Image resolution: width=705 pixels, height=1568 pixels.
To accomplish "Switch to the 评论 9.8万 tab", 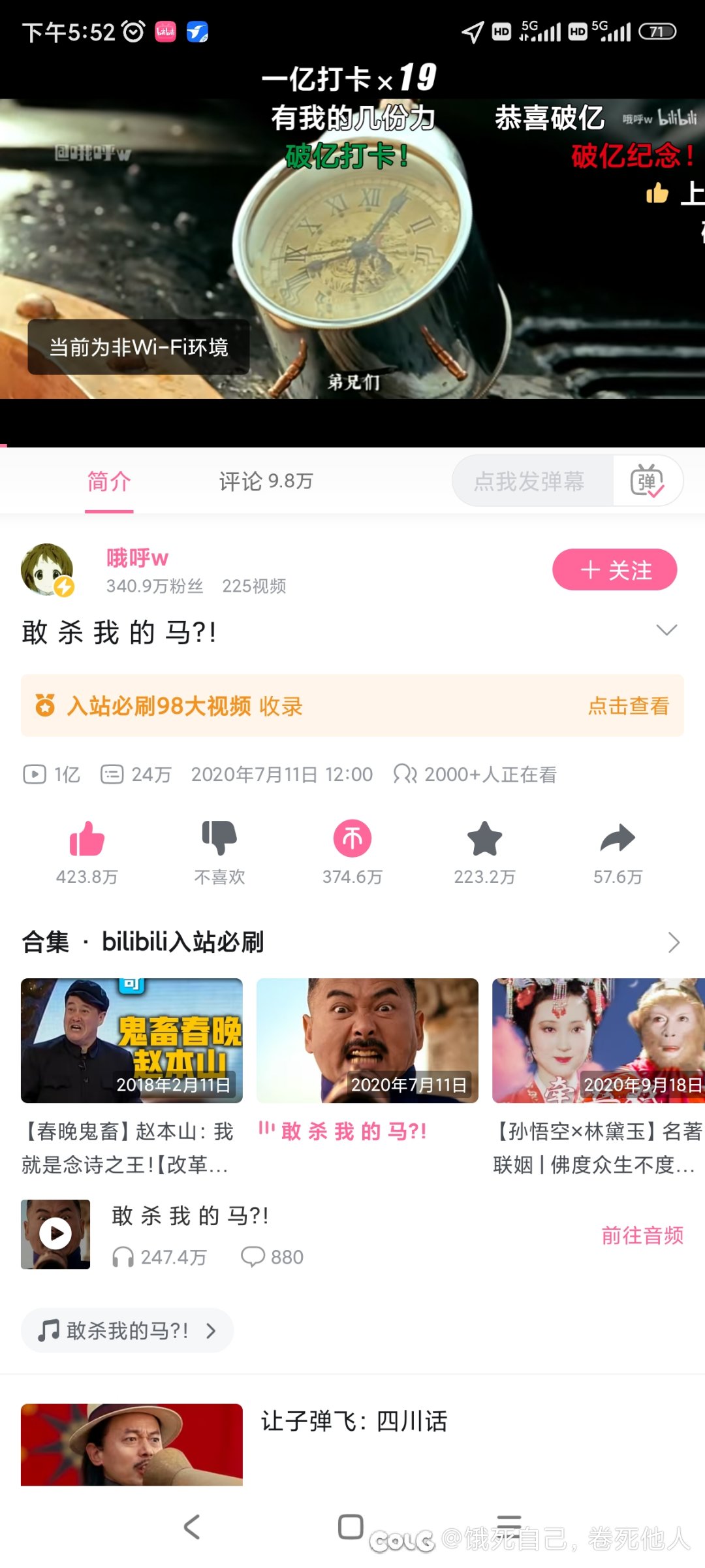I will click(x=266, y=481).
